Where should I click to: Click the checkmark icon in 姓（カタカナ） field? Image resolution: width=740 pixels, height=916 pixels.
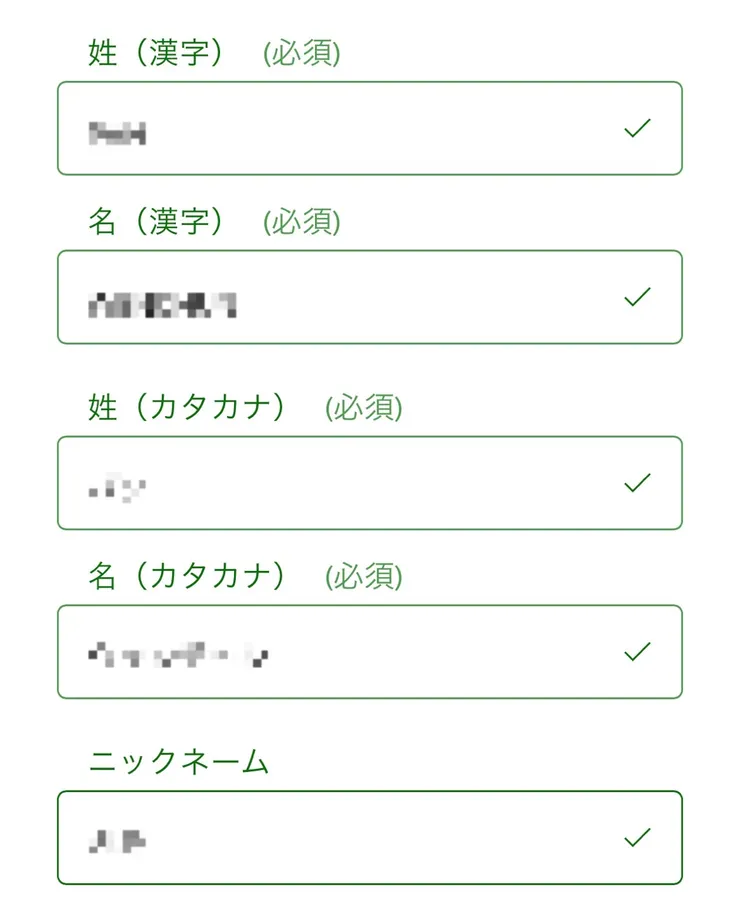pos(637,482)
